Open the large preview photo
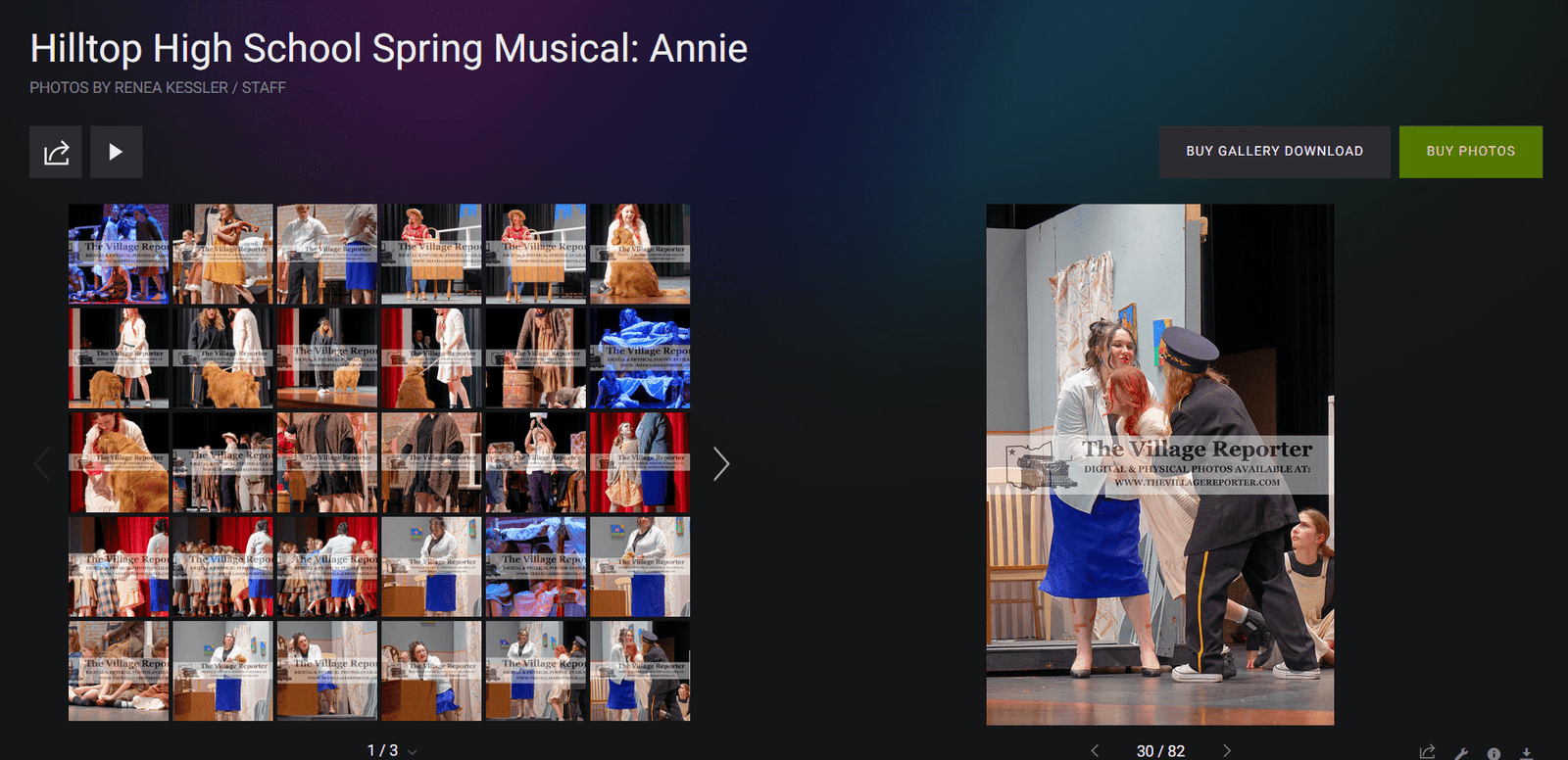Screen dimensions: 1568x760 [x=1159, y=464]
